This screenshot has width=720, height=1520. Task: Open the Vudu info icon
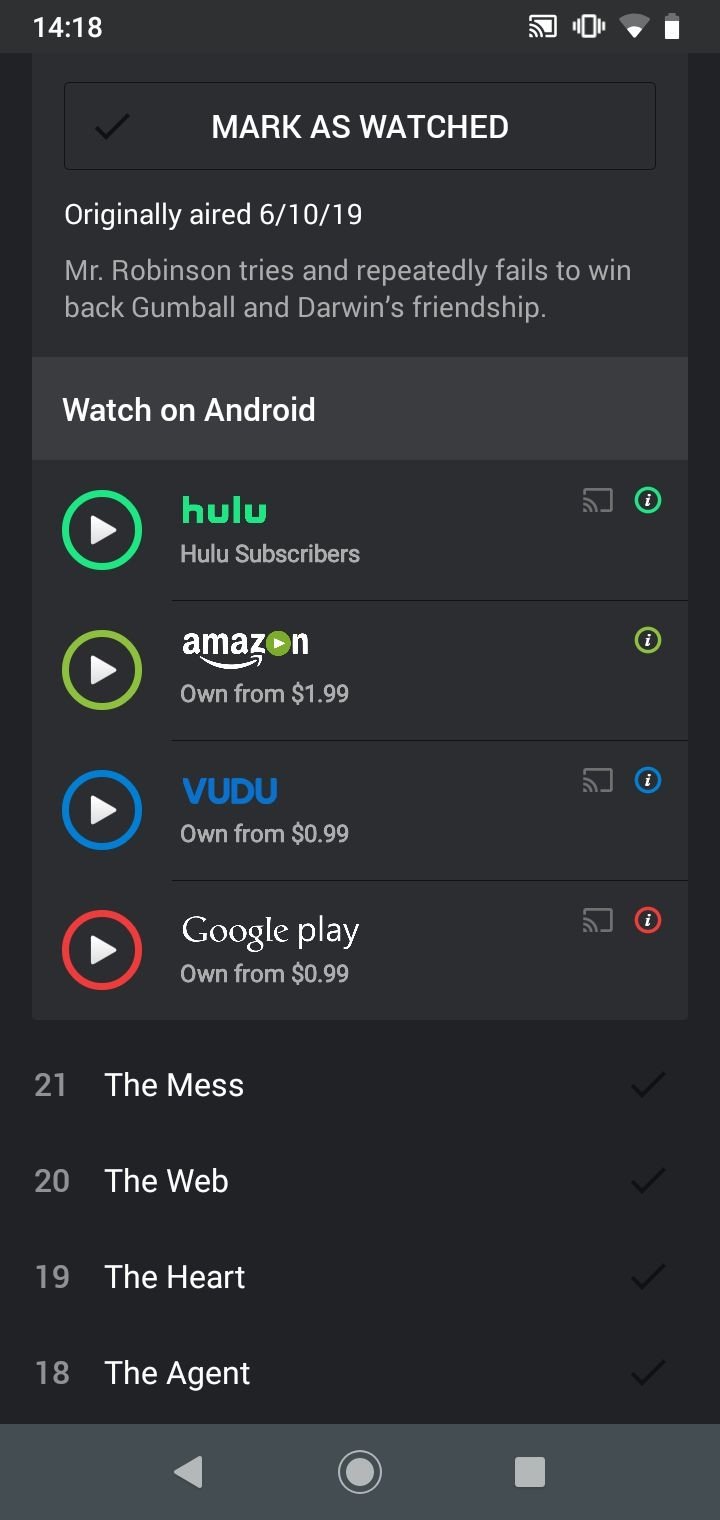point(648,780)
